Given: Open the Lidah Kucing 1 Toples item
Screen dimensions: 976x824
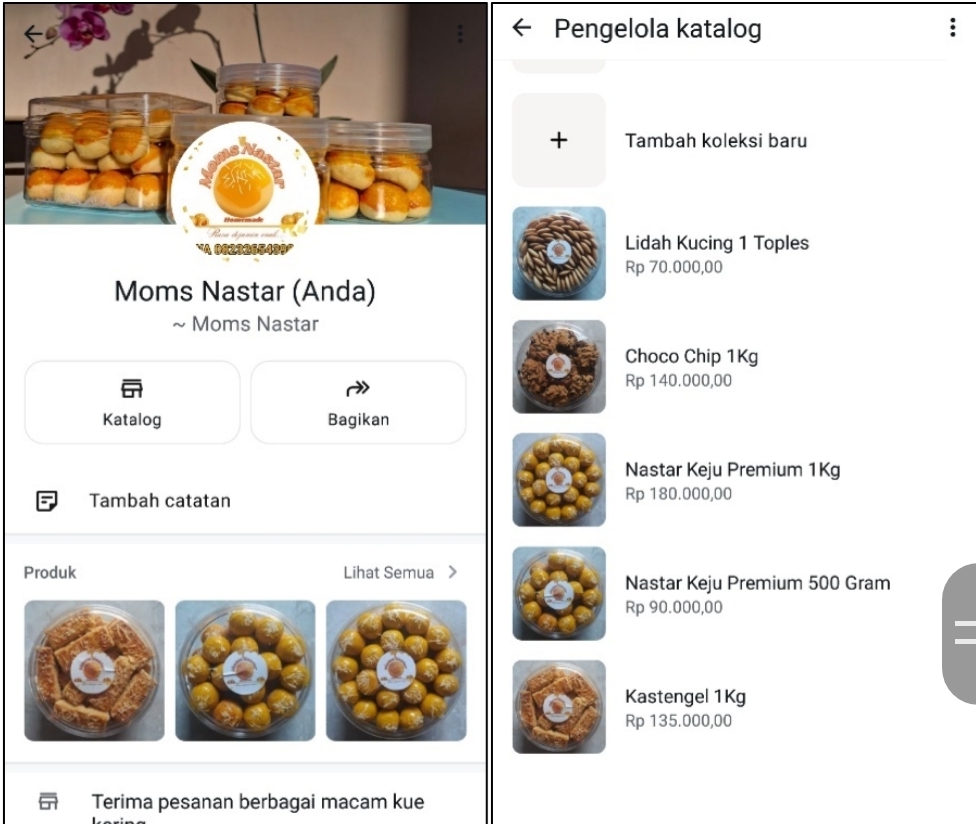Looking at the screenshot, I should (716, 253).
